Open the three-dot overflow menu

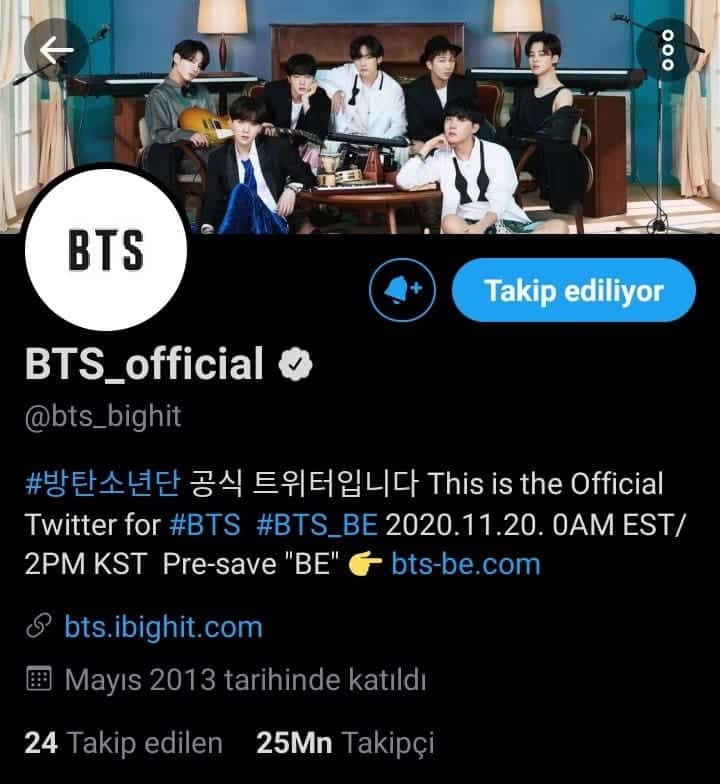(667, 49)
